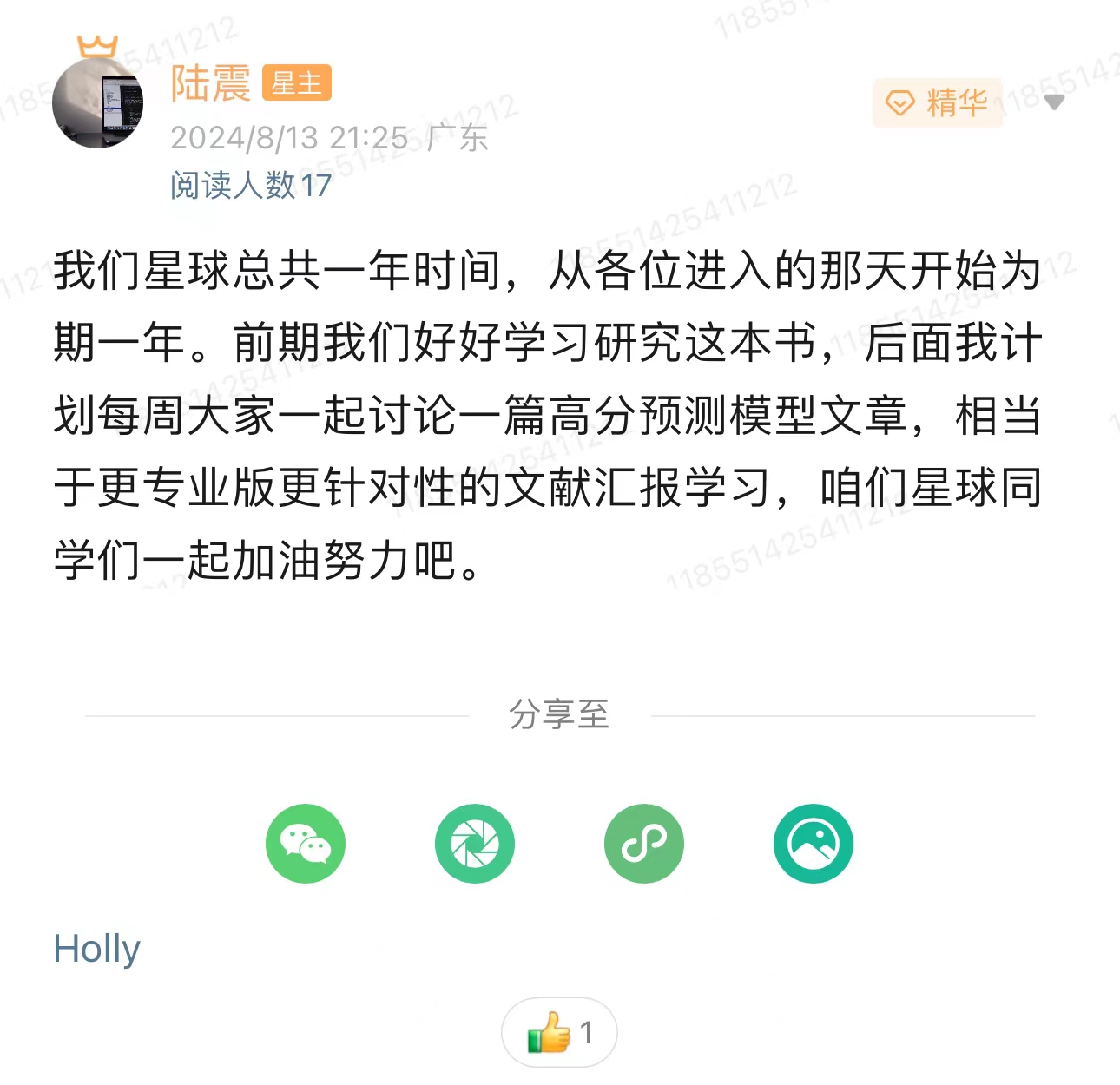Open 陆震's profile avatar
This screenshot has height=1085, width=1120.
(x=97, y=103)
